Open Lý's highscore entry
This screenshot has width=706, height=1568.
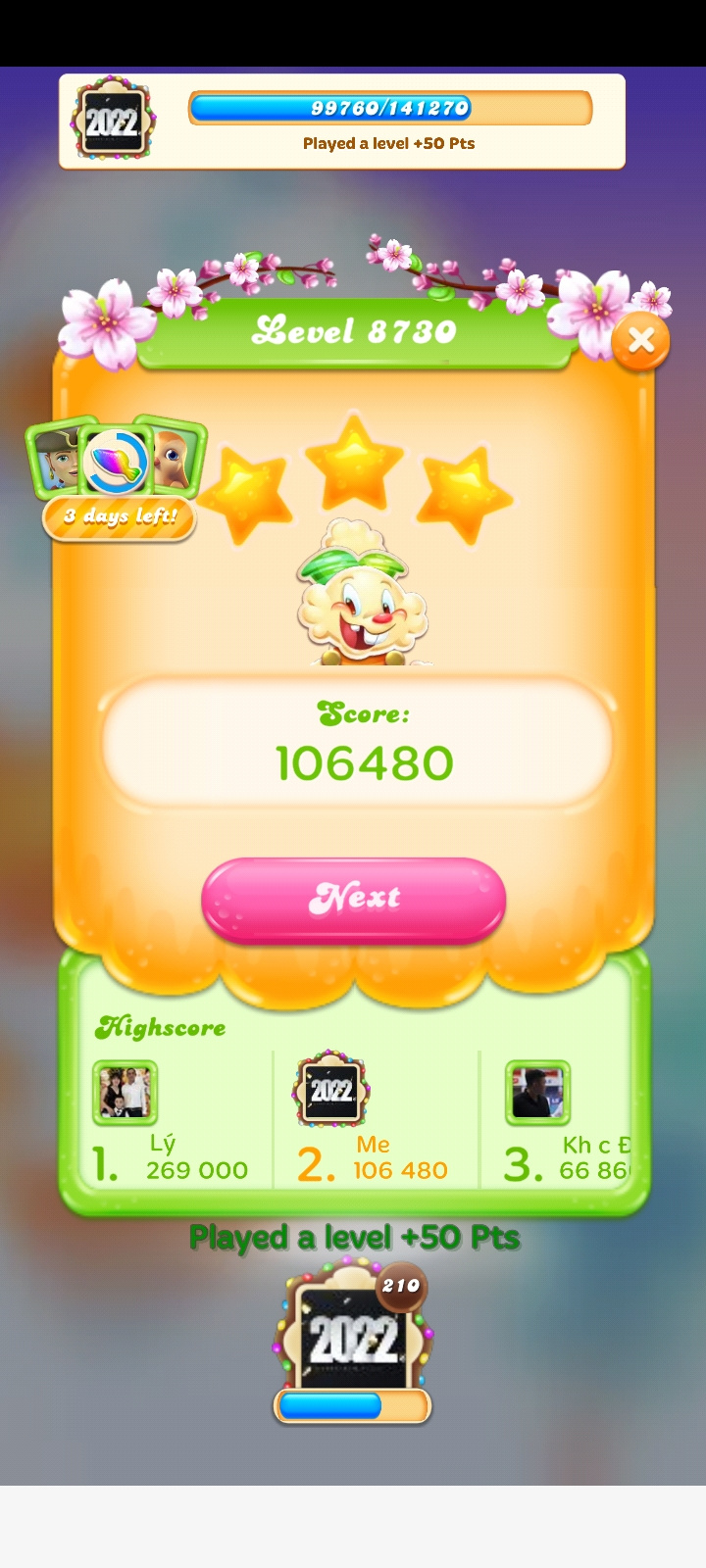pos(169,1122)
